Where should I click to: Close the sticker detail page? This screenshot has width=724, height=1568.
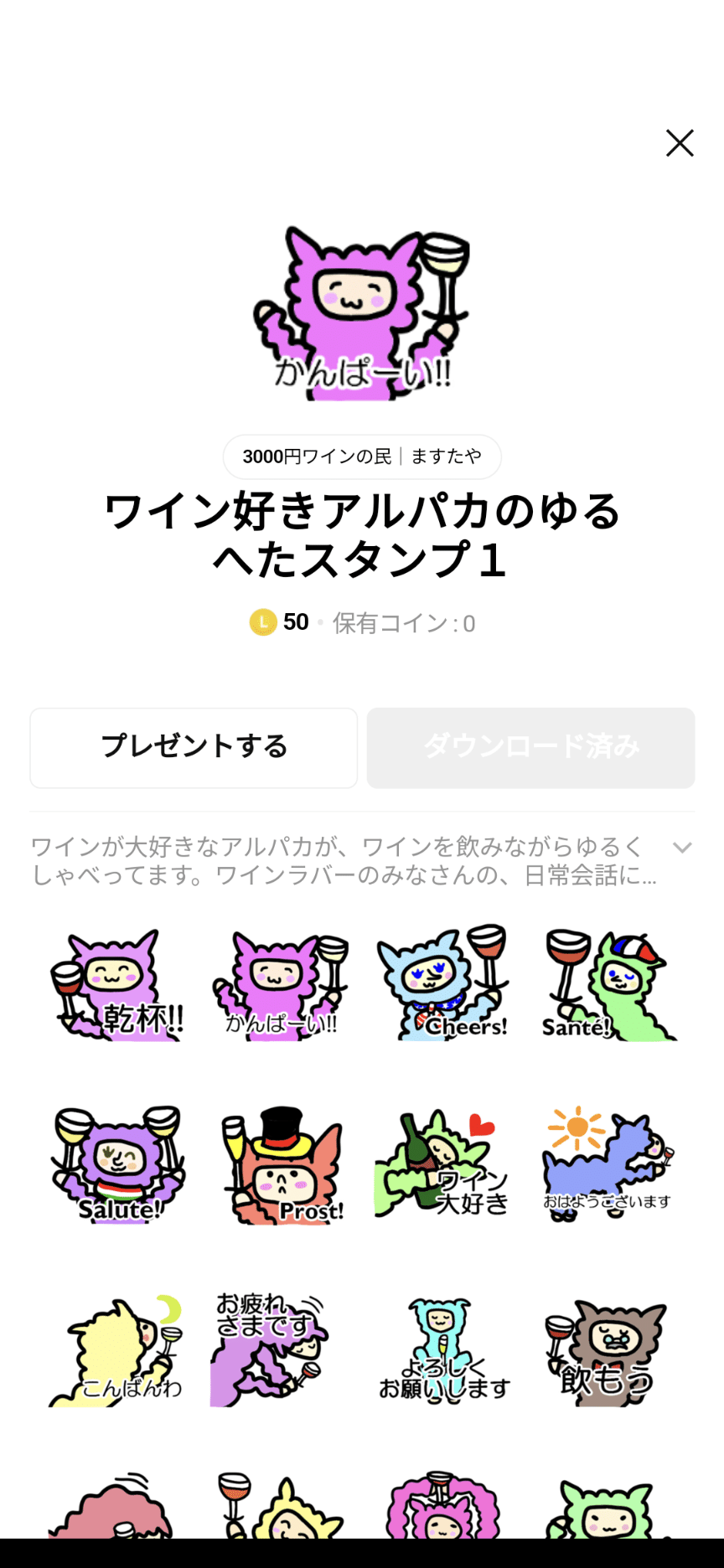coord(679,143)
